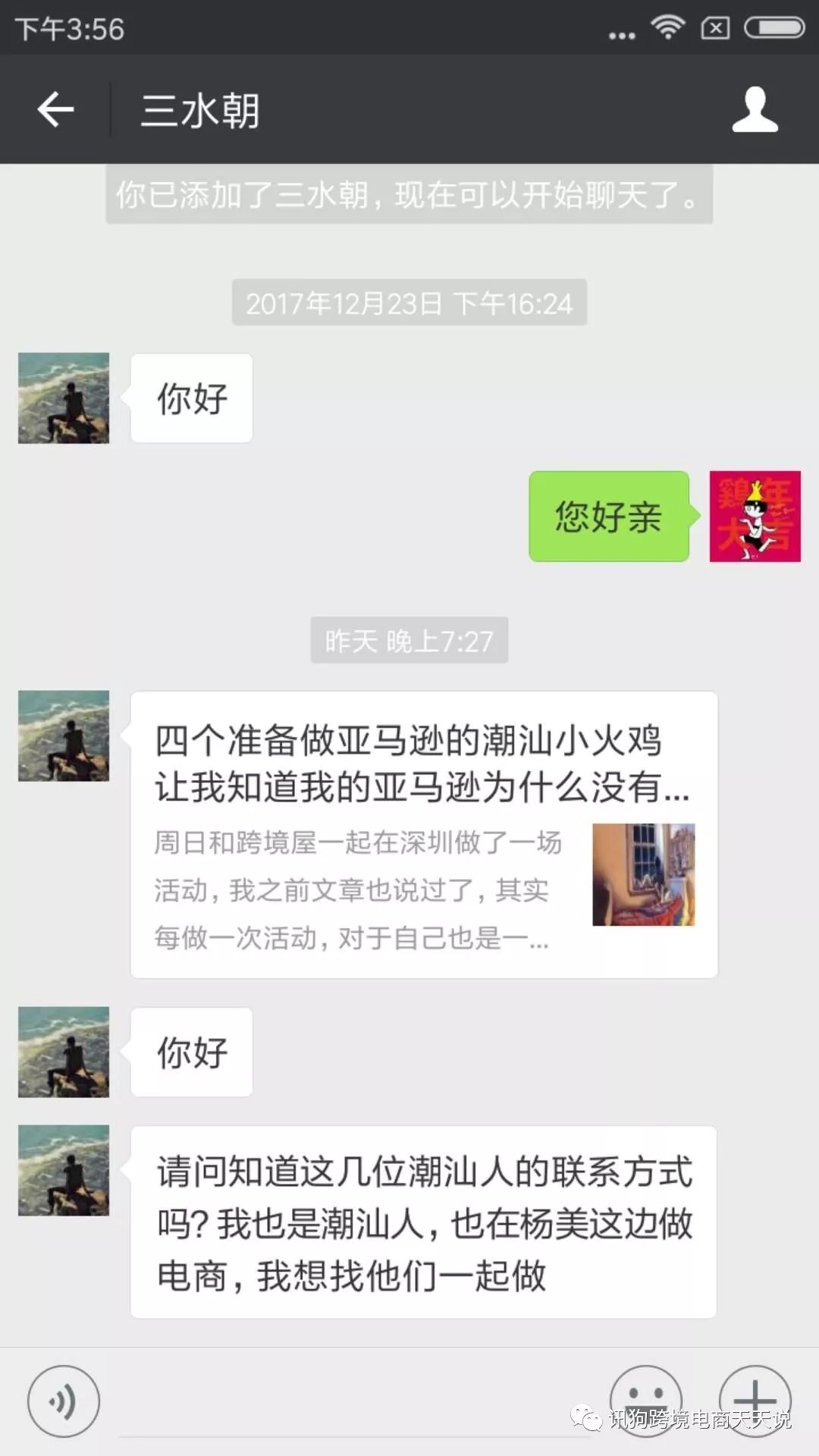
Task: Open my own avatar next to 您好亲
Action: (x=755, y=516)
